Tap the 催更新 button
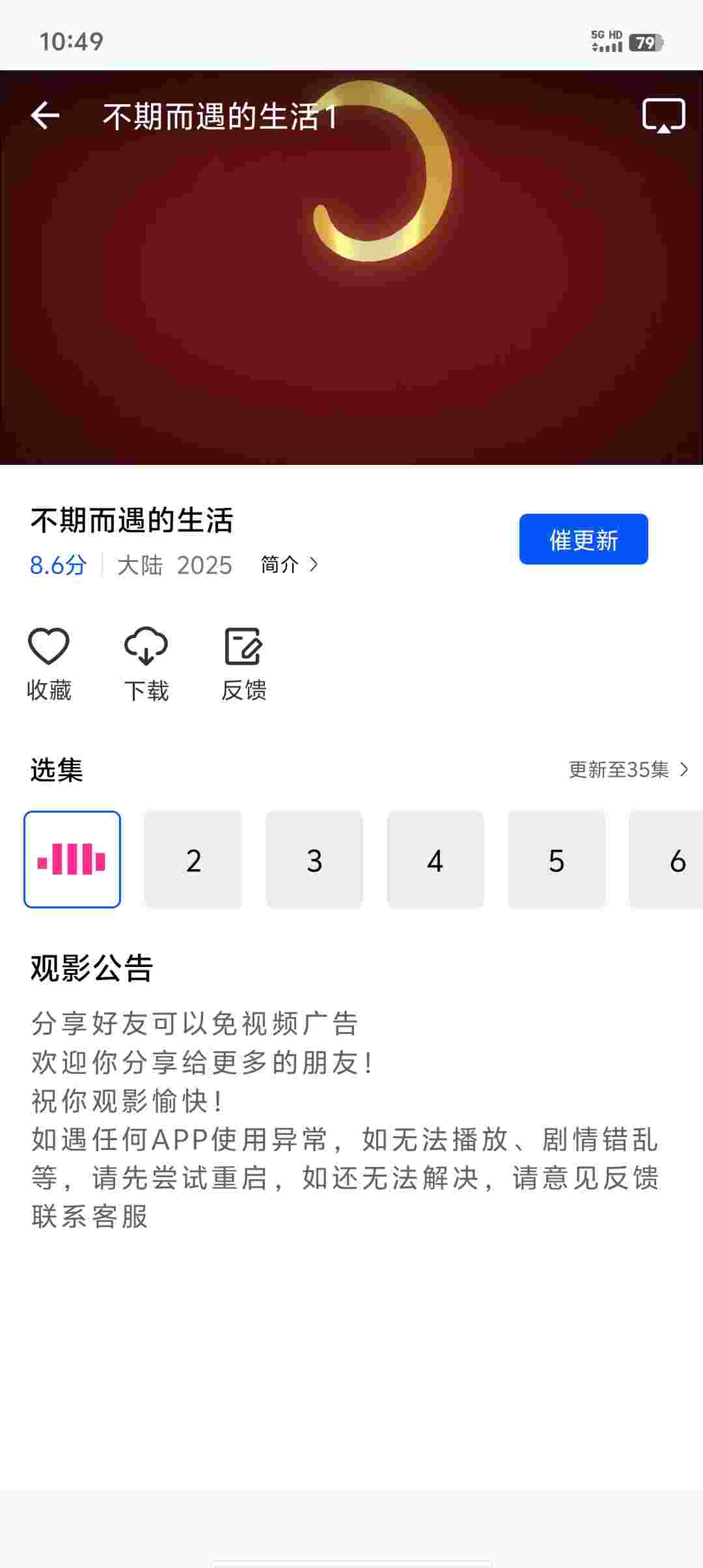Viewport: 703px width, 1568px height. coord(583,539)
